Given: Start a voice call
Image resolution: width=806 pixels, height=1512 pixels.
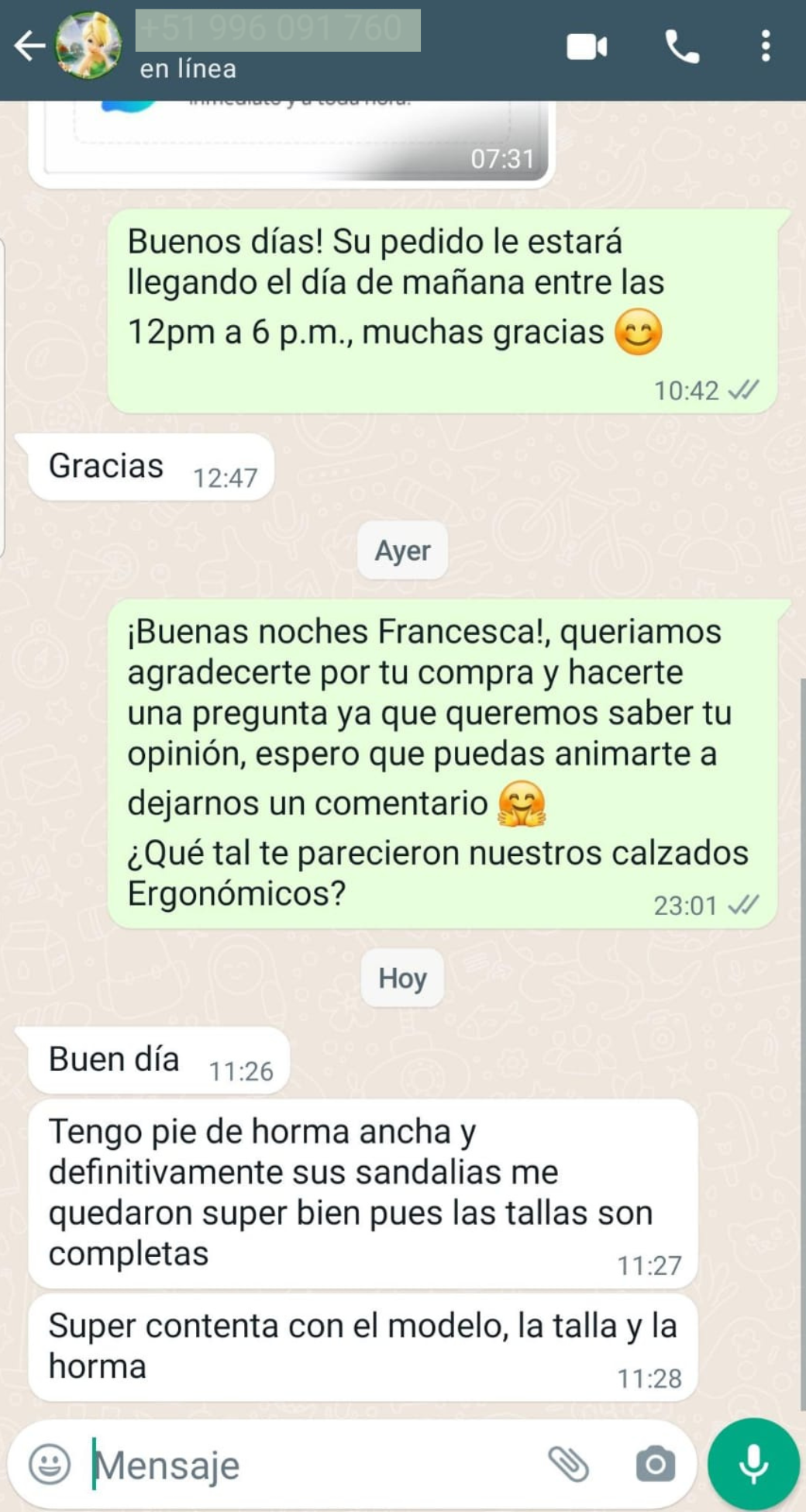Looking at the screenshot, I should click(682, 47).
